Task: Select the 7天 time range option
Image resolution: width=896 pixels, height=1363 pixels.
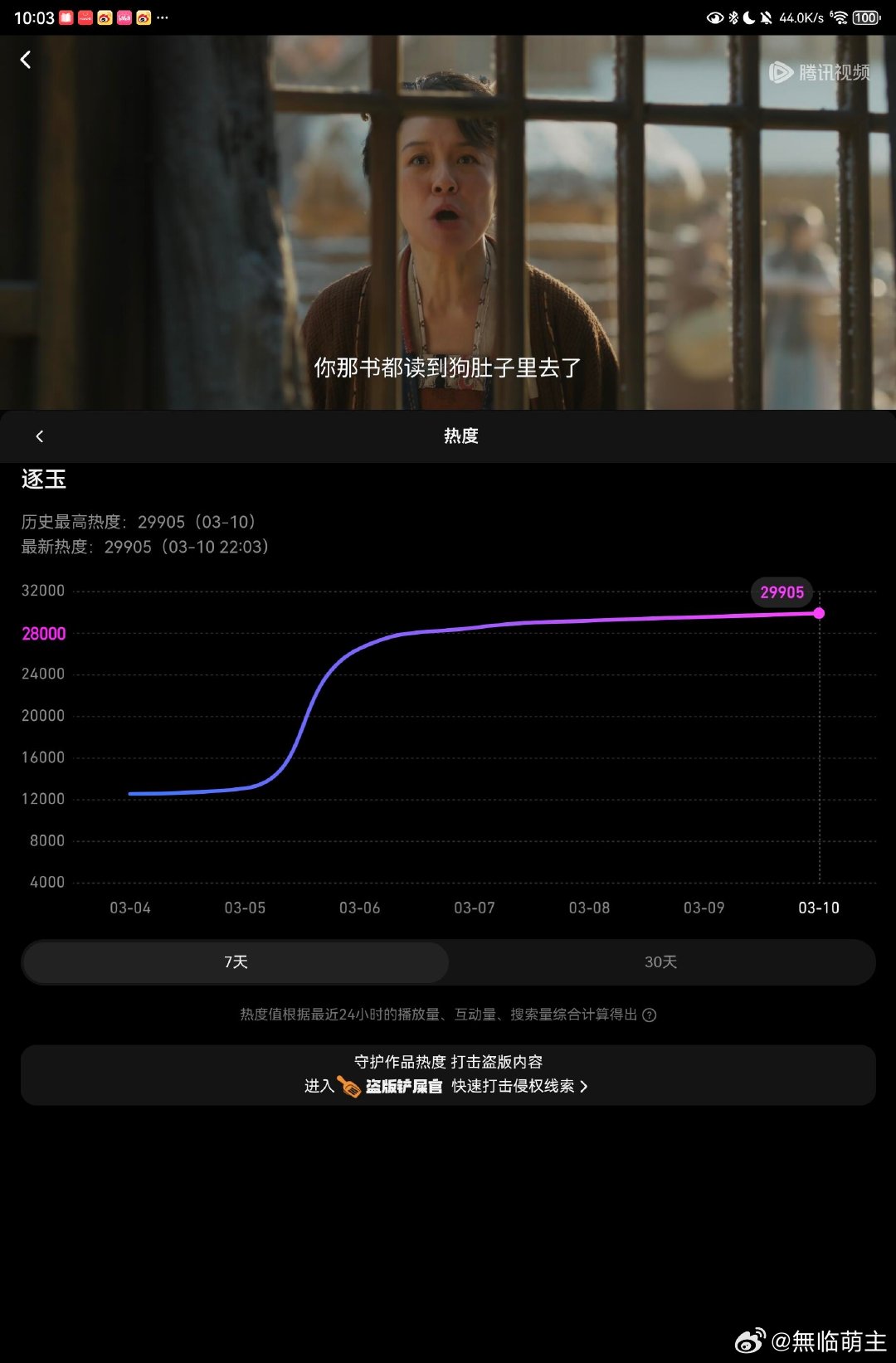Action: (x=236, y=961)
